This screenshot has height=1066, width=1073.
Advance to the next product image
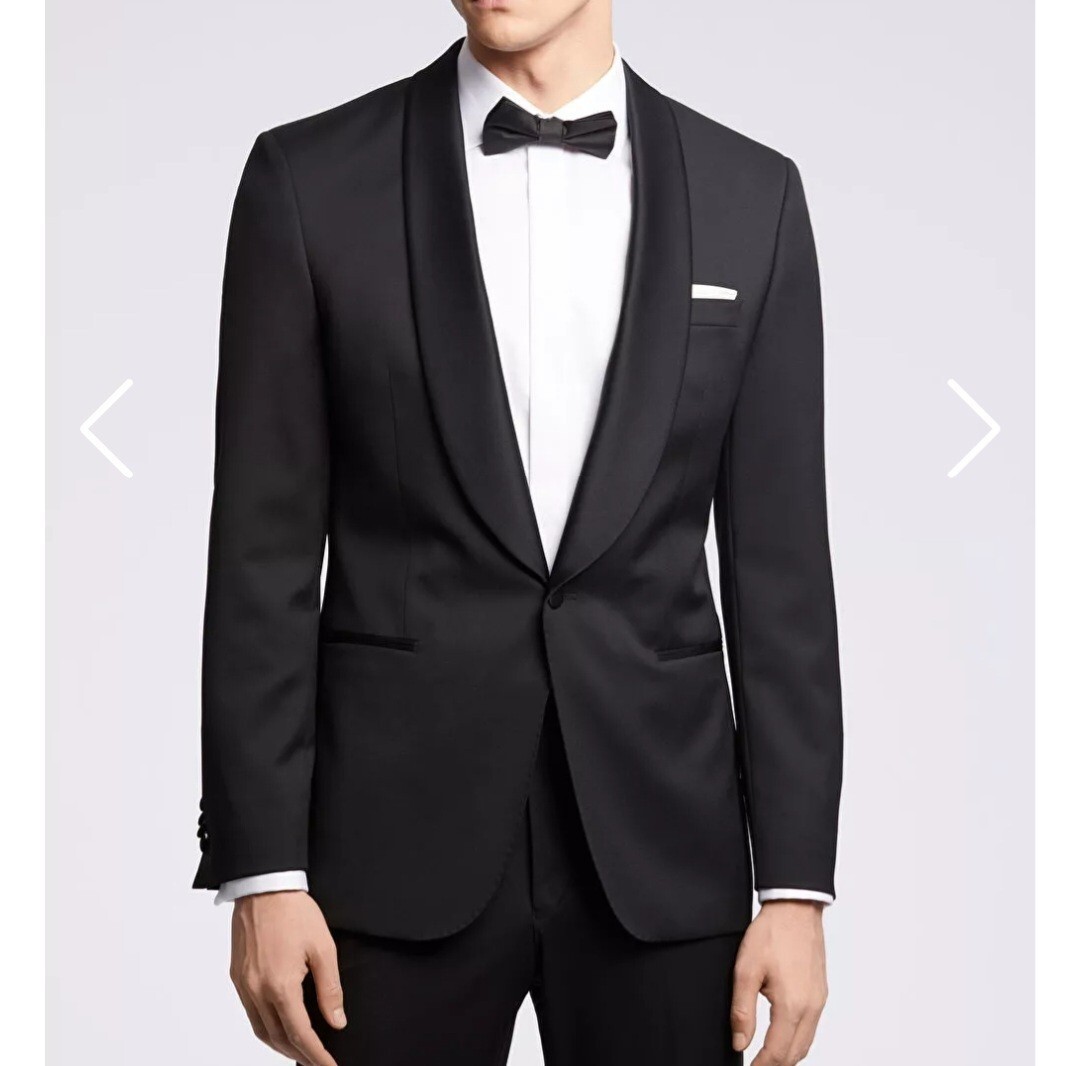[x=972, y=428]
